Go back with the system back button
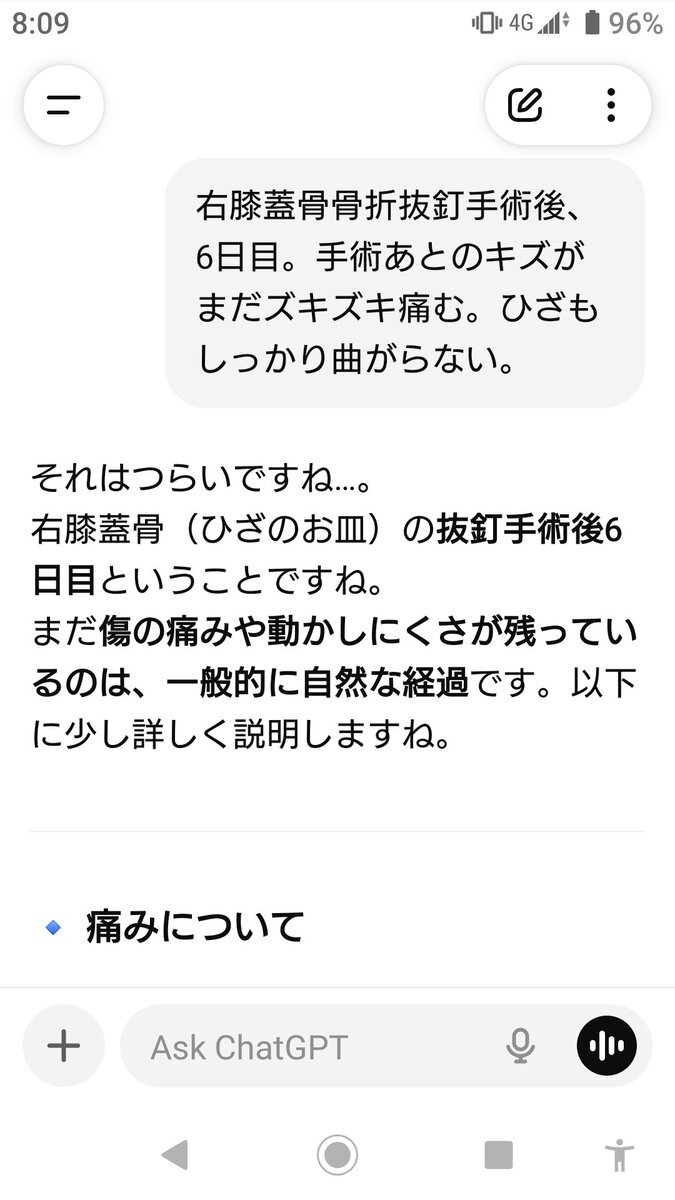The width and height of the screenshot is (675, 1200). (175, 1156)
